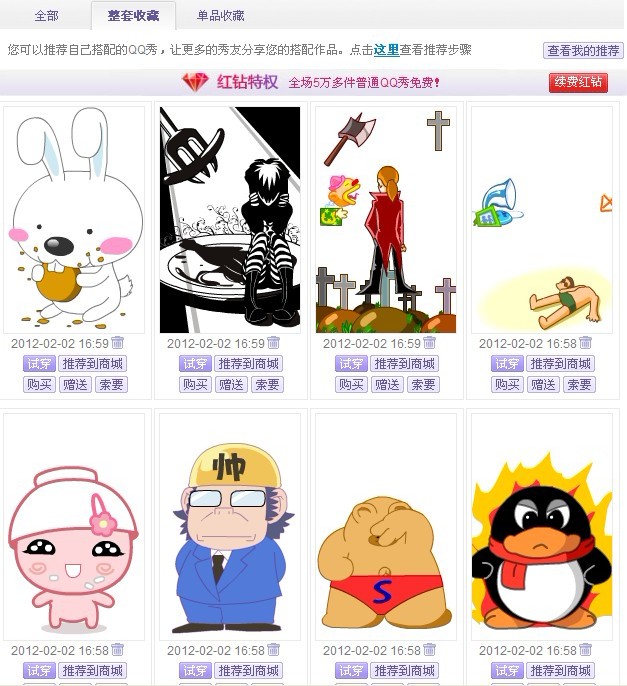Tap 推荐到商城 under the pink baby
Viewport: 627px width, 686px height.
pos(93,671)
